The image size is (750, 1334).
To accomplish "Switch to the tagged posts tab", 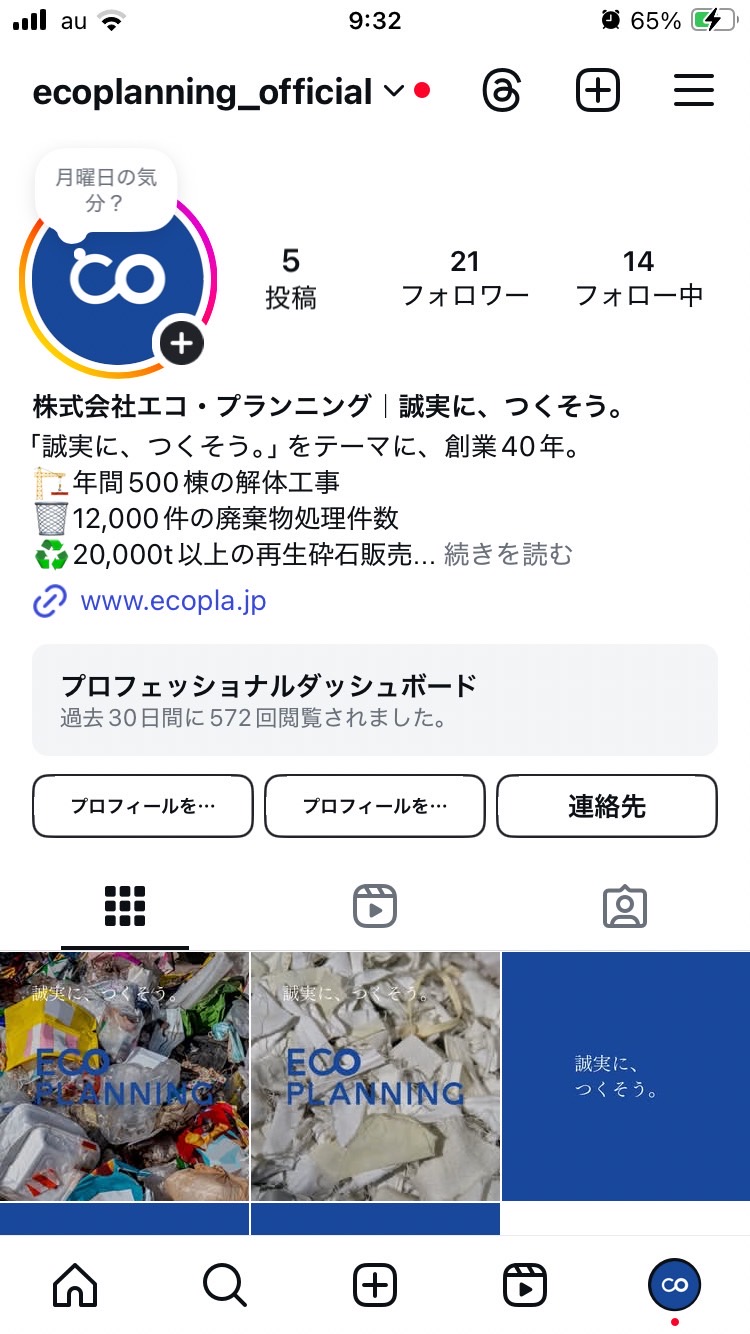I will pos(625,906).
